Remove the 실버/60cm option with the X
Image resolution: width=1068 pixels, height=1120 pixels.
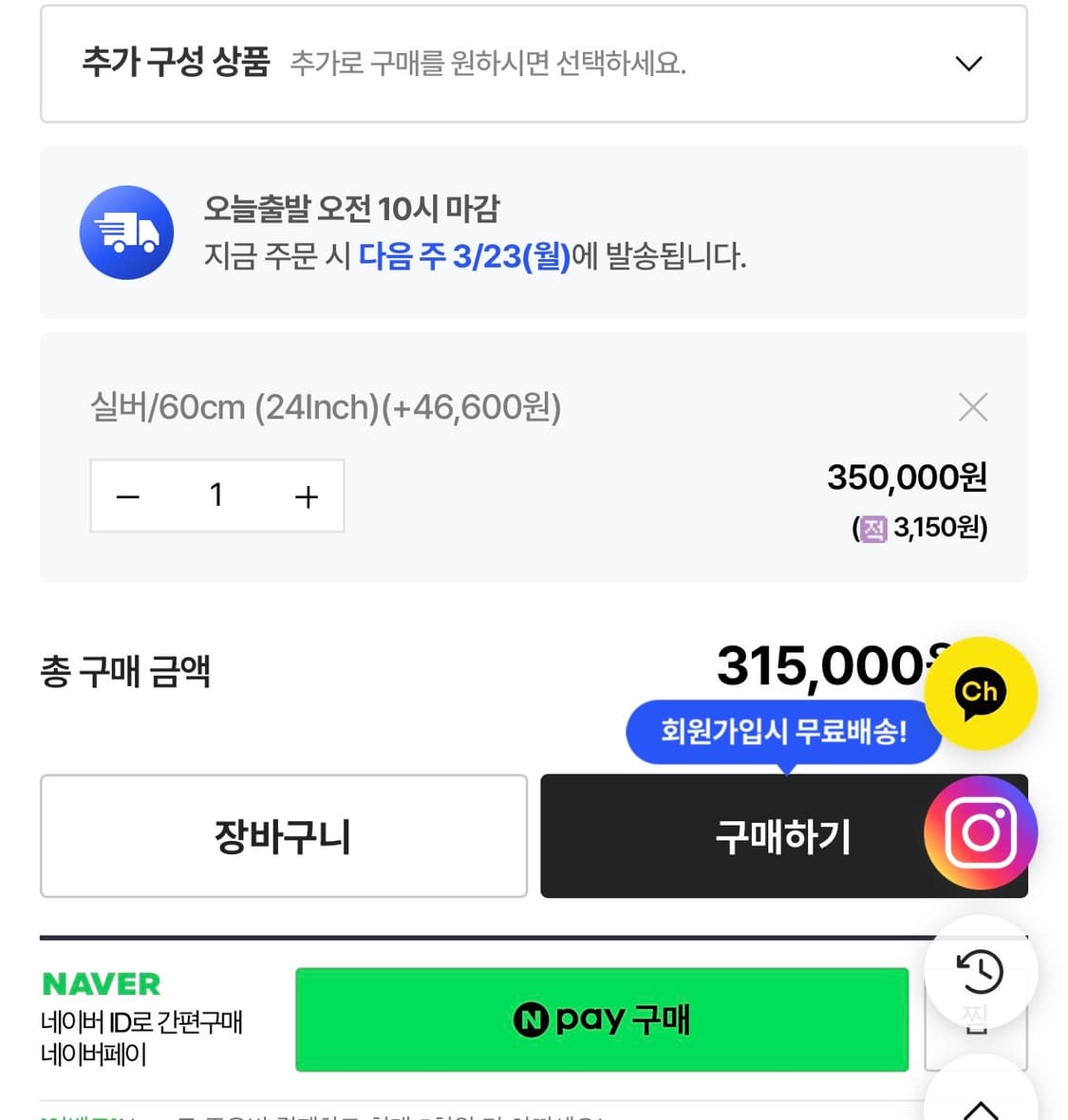click(x=972, y=406)
